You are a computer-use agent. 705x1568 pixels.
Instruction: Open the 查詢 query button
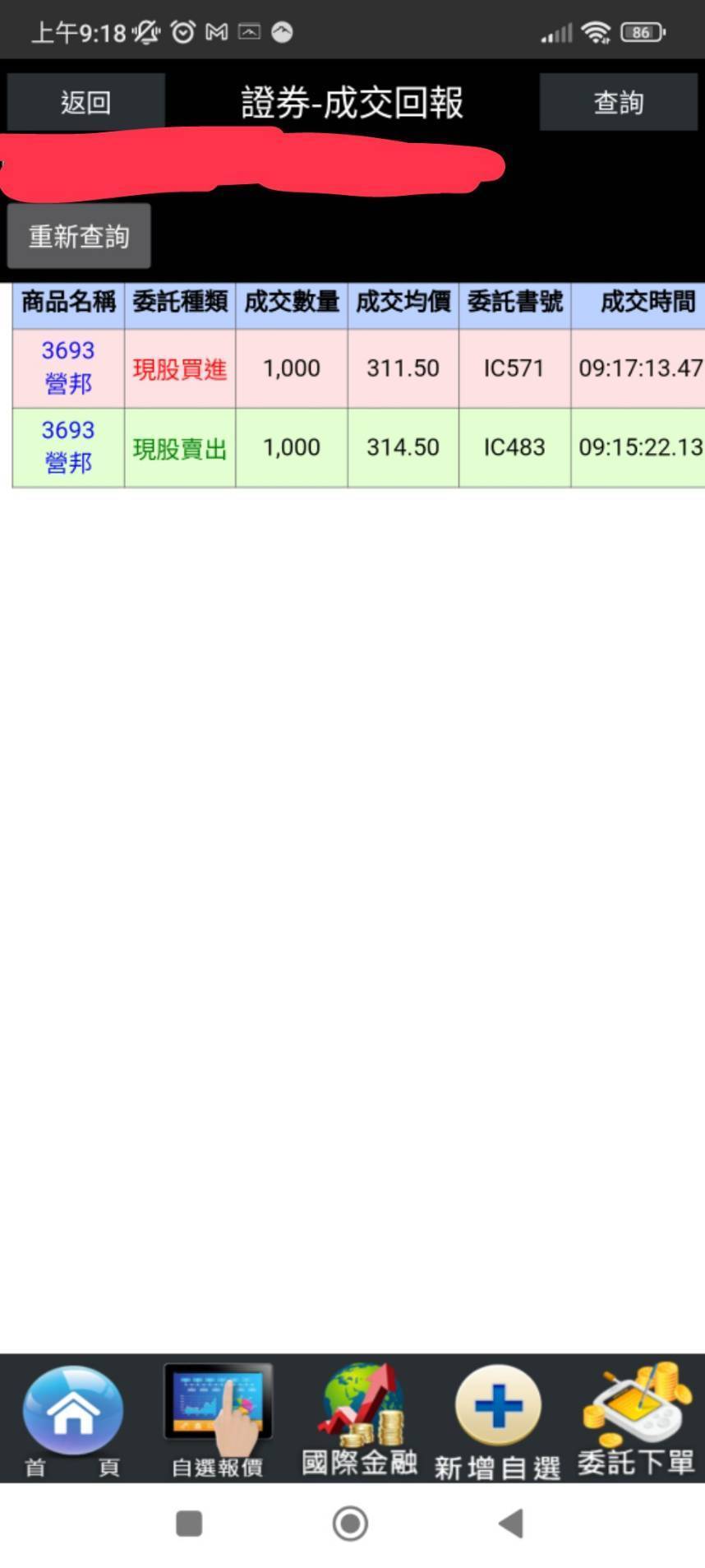[618, 102]
